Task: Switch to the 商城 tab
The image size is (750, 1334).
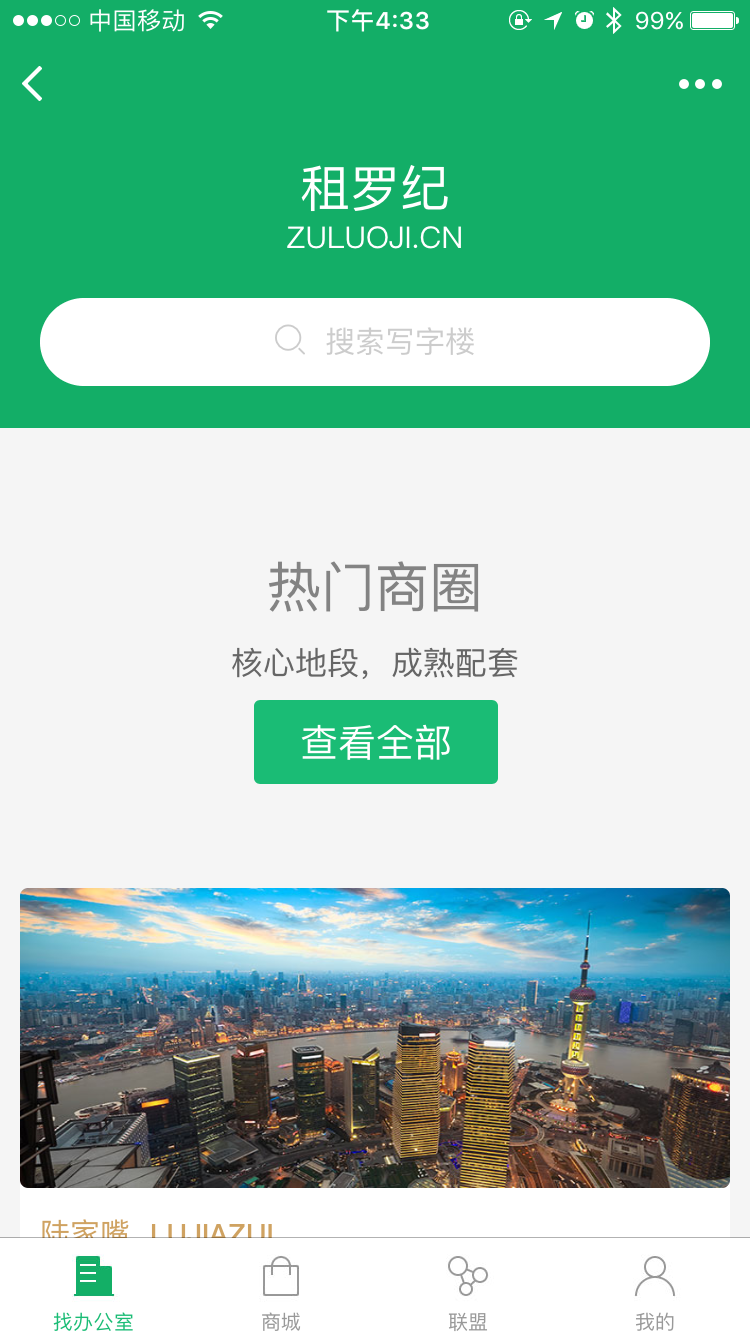Action: pyautogui.click(x=281, y=1292)
